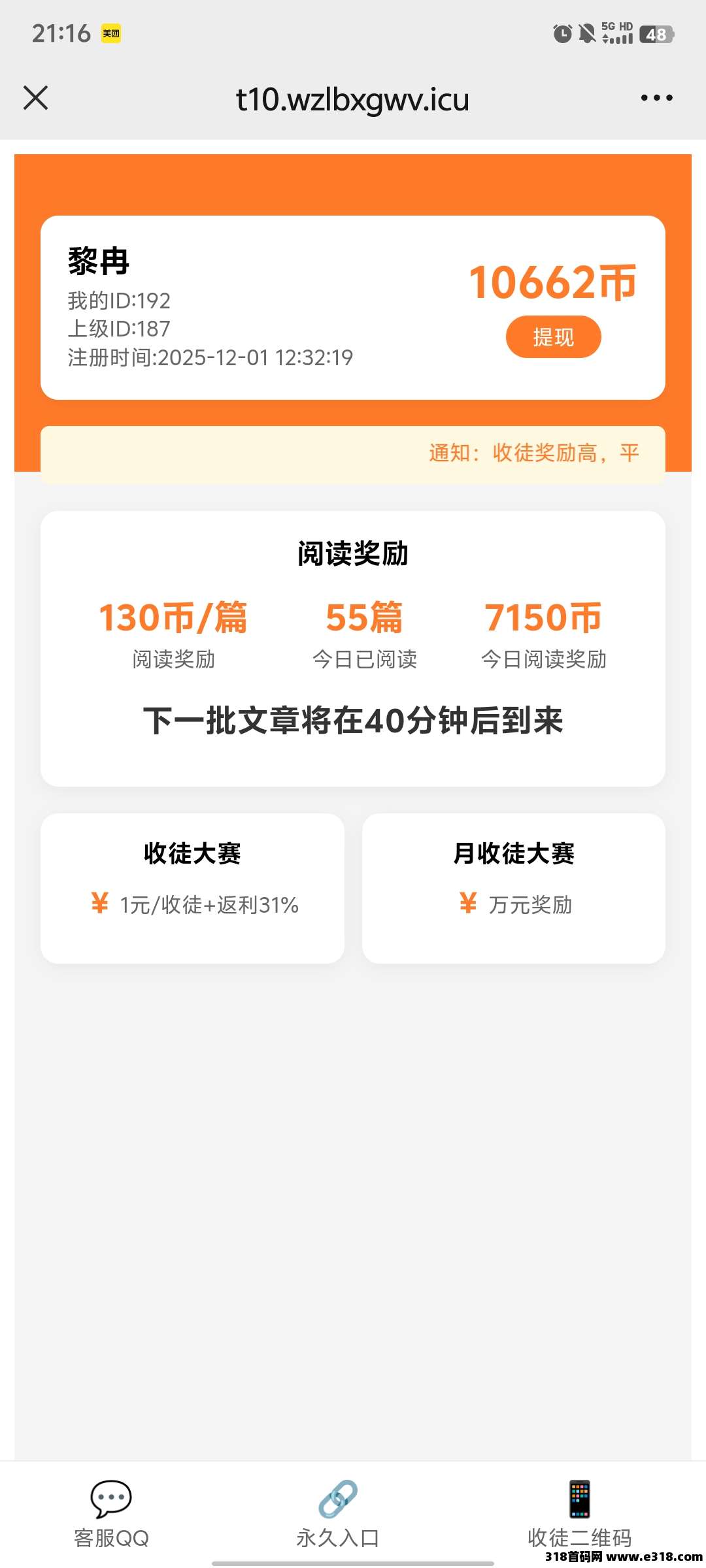Screen dimensions: 706x1568
Task: Tap the 提现 withdraw button
Action: click(553, 336)
